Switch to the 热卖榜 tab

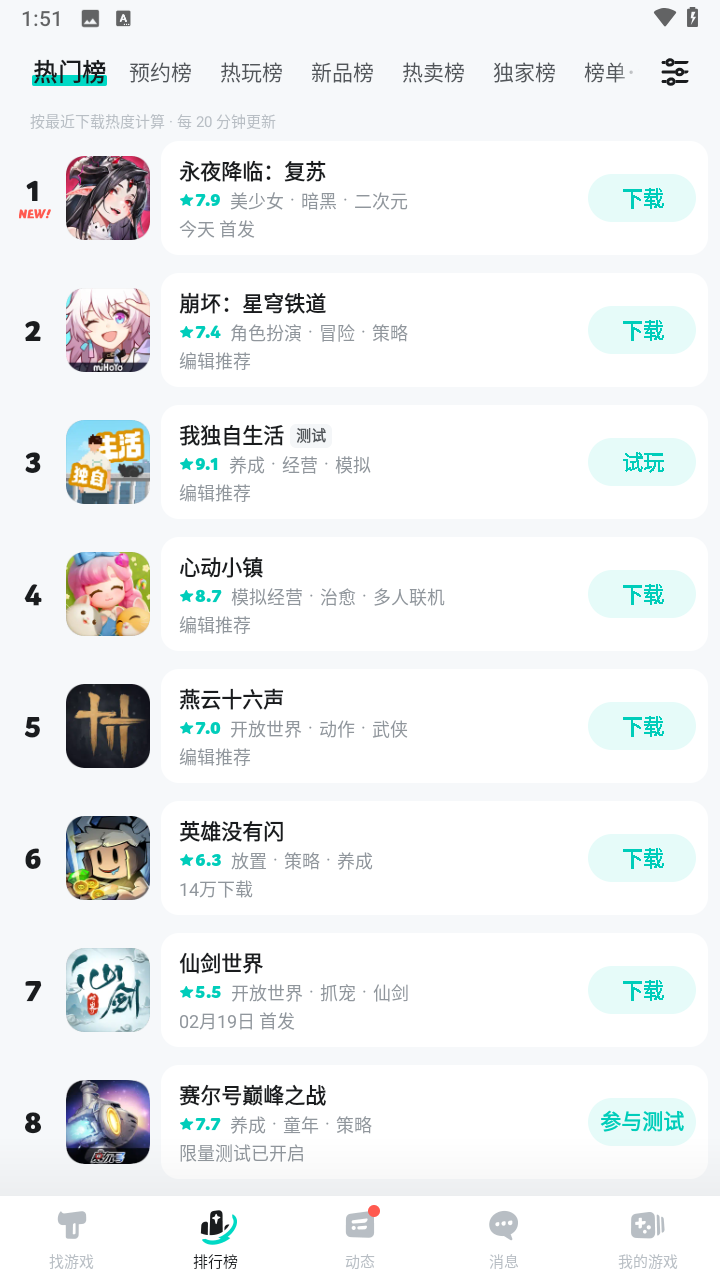433,73
